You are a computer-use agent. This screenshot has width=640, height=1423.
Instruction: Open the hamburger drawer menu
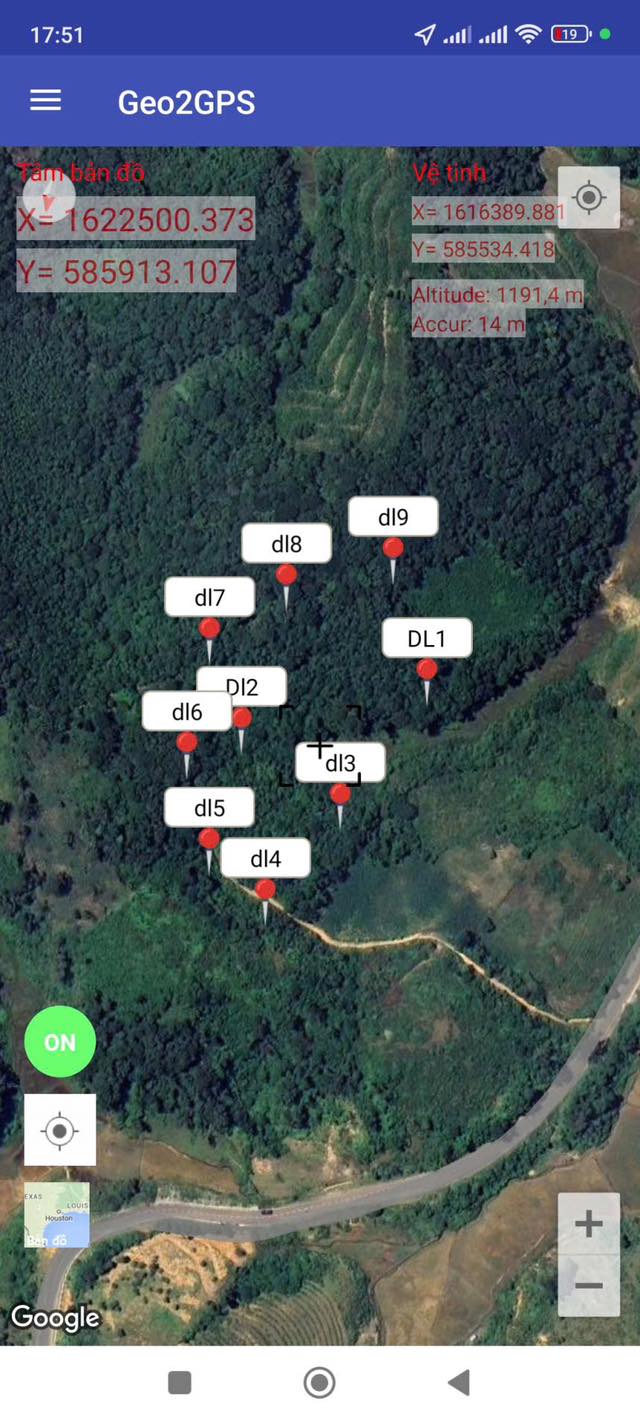pos(46,101)
